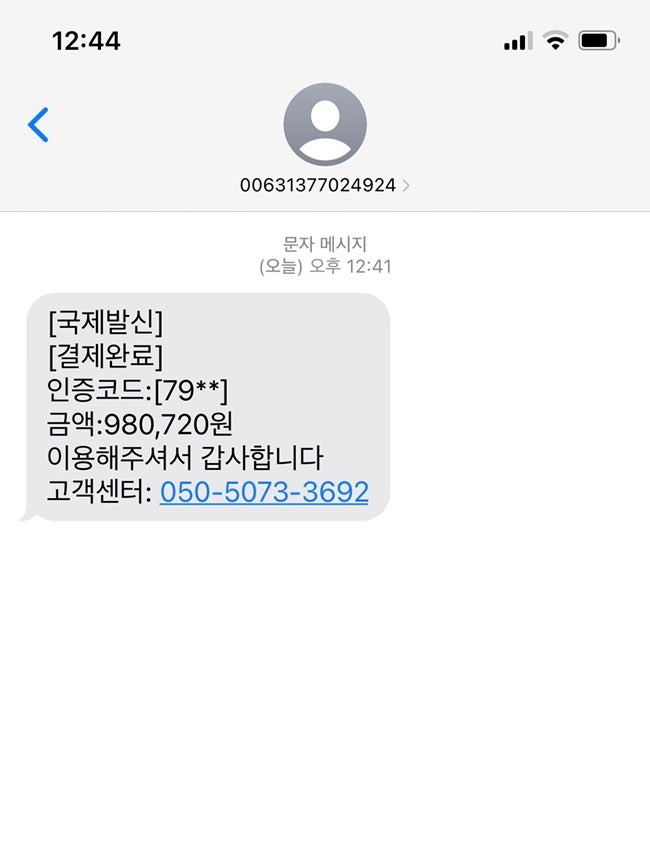Open contact details for sender 00631377024924

[x=325, y=185]
